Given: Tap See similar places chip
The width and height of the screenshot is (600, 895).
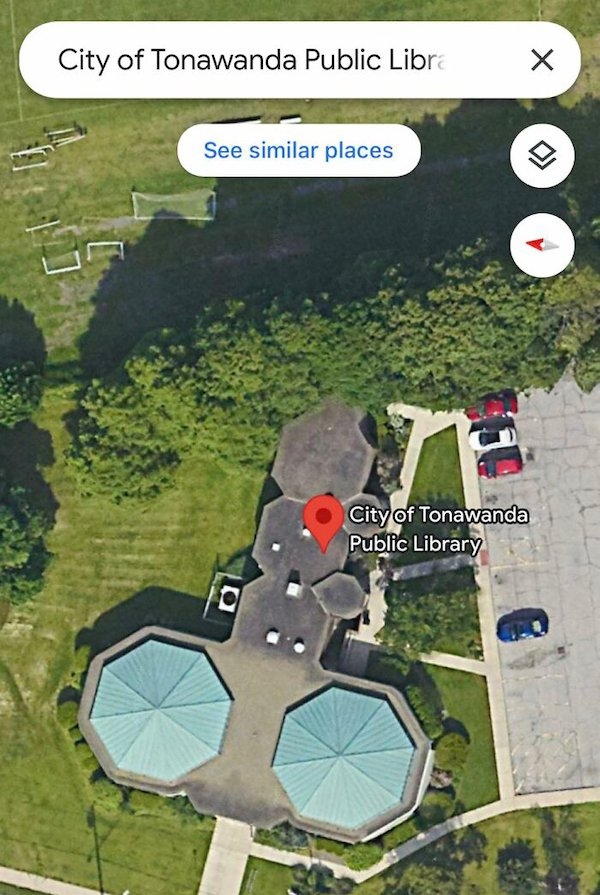Looking at the screenshot, I should [298, 151].
